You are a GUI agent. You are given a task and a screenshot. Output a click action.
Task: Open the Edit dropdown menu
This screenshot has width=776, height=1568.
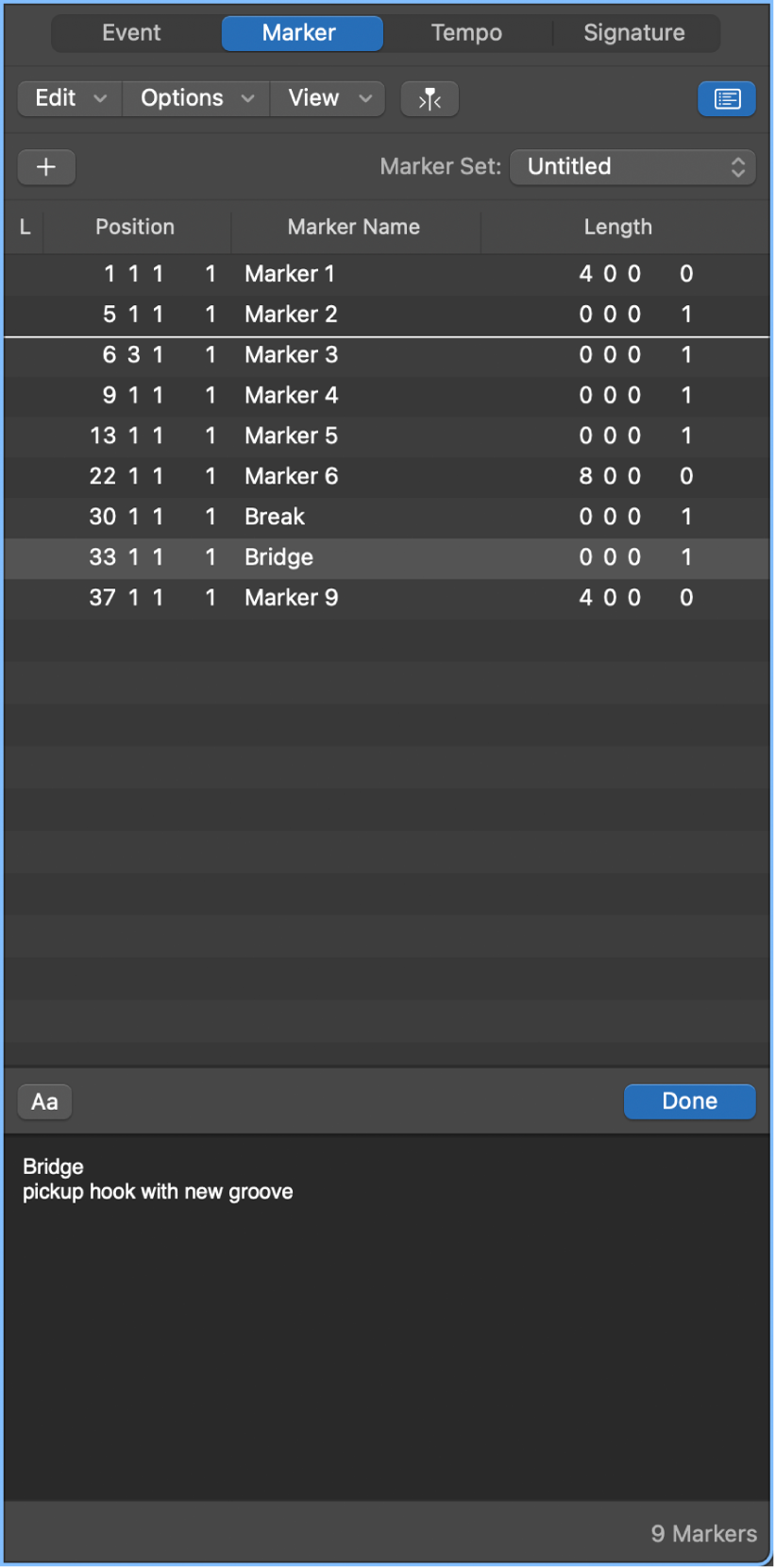(x=69, y=98)
